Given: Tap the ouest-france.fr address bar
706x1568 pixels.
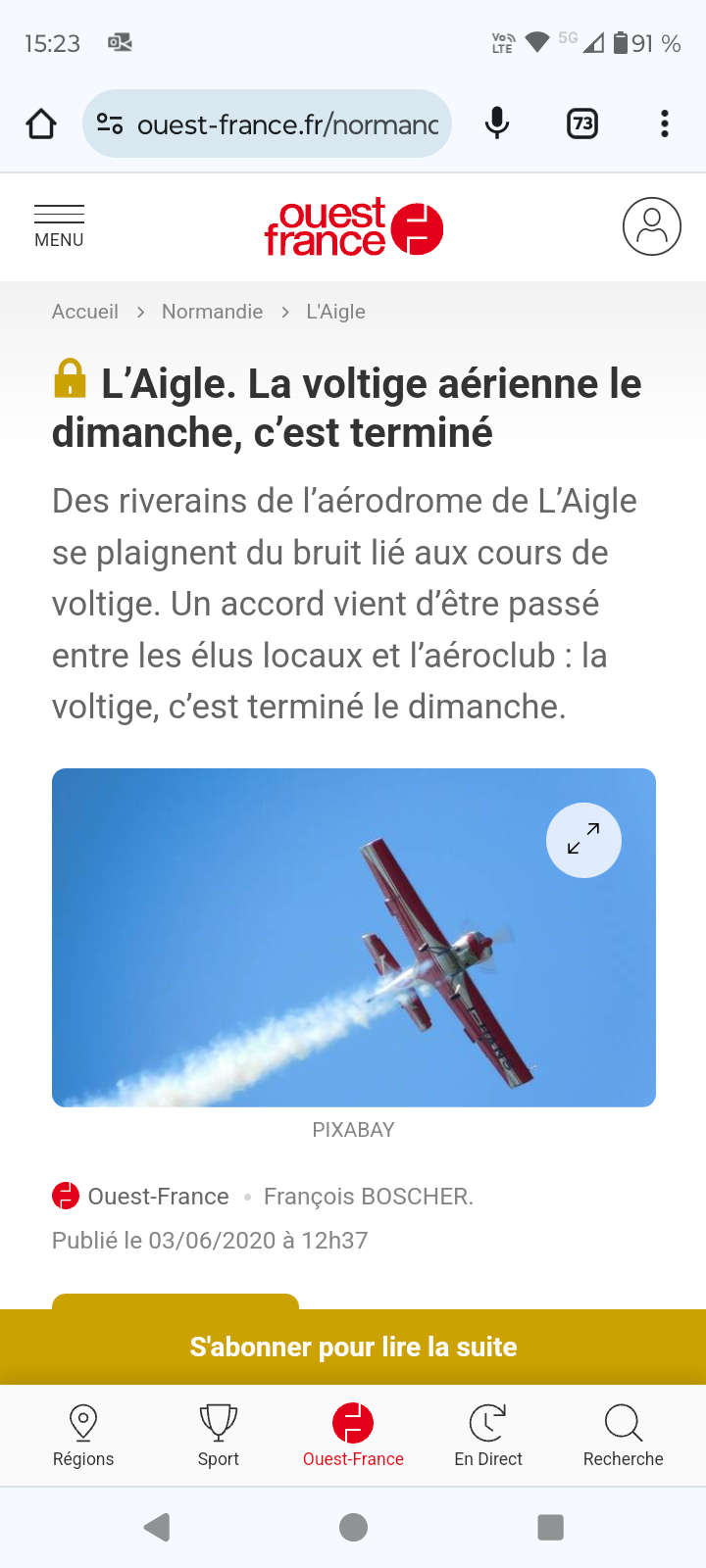Looking at the screenshot, I should coord(284,124).
